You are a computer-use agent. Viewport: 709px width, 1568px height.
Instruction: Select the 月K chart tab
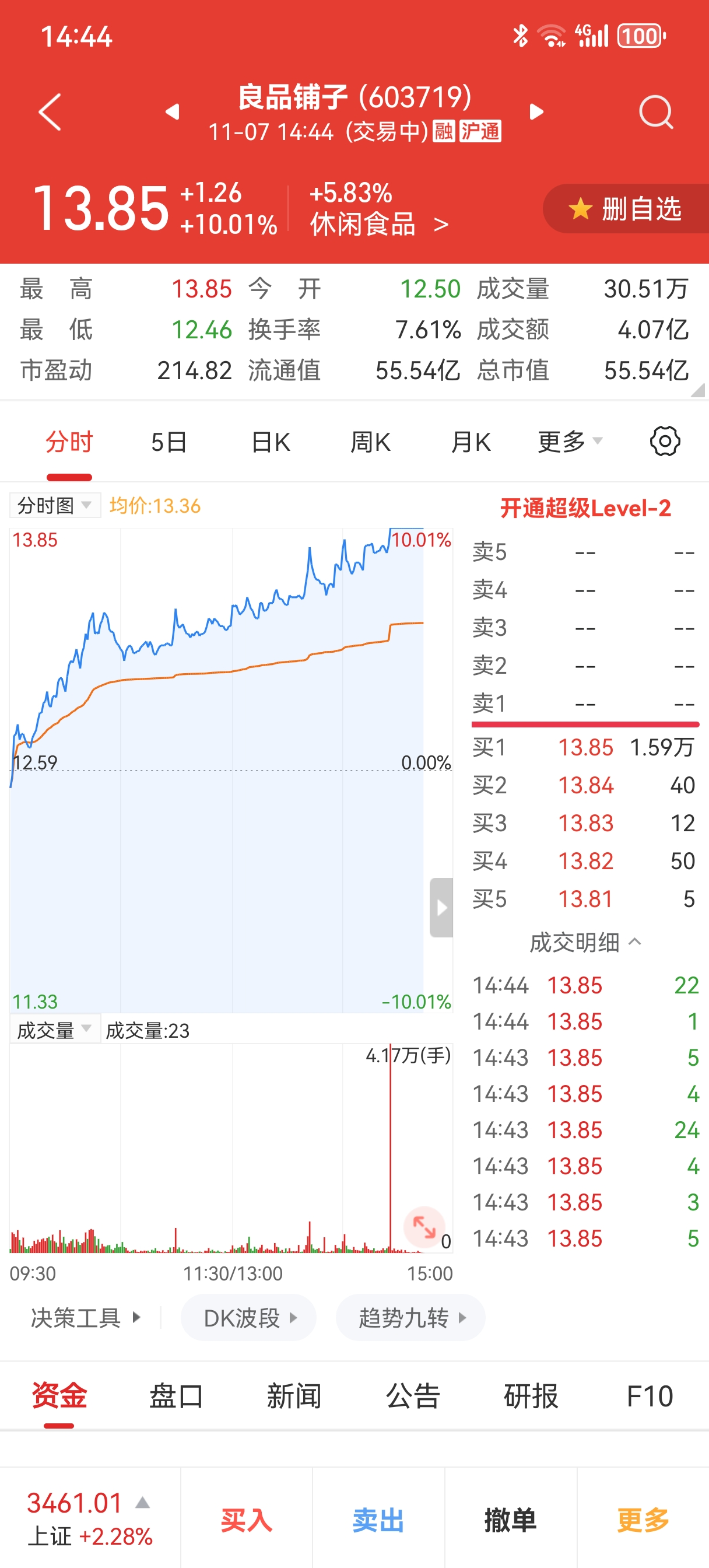coord(471,442)
